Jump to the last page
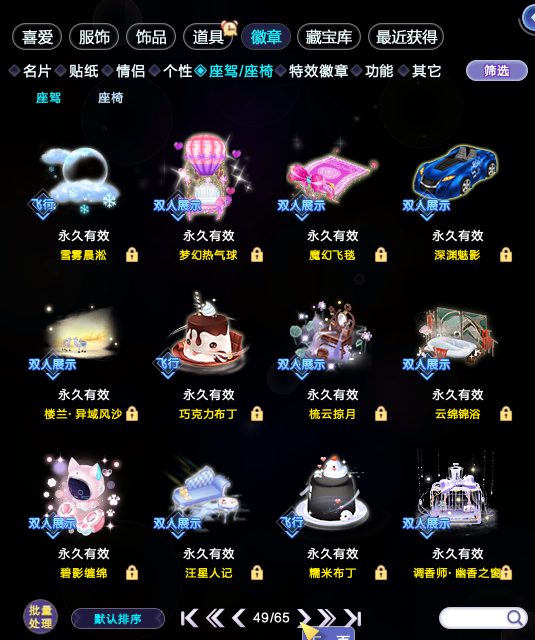This screenshot has width=535, height=640. pyautogui.click(x=352, y=618)
